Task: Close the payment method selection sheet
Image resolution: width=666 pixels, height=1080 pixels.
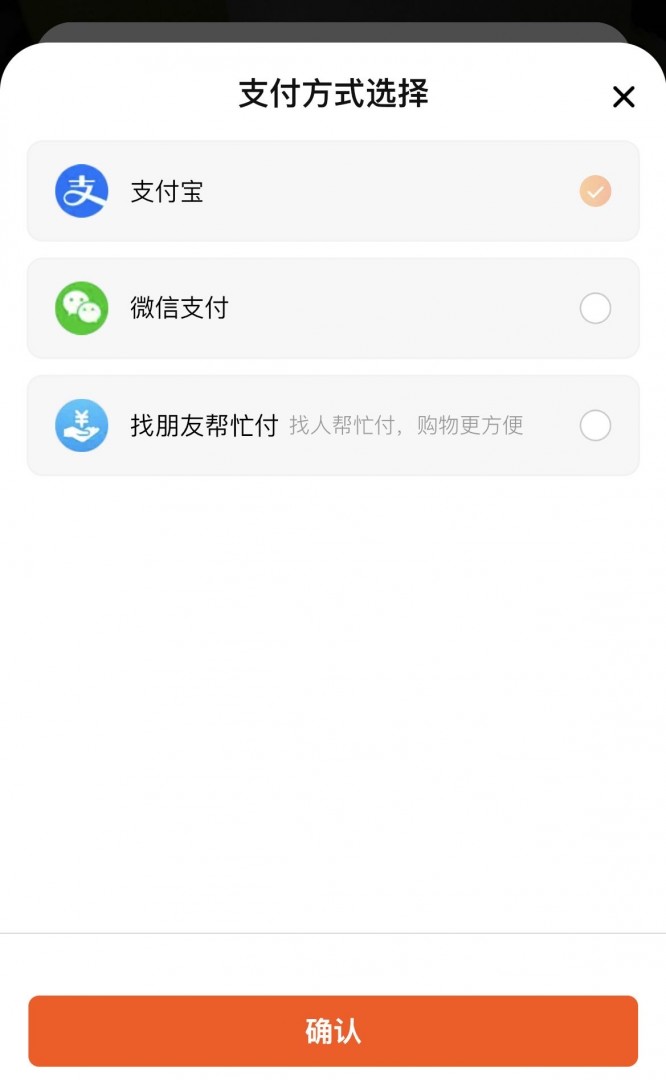Action: pos(623,97)
